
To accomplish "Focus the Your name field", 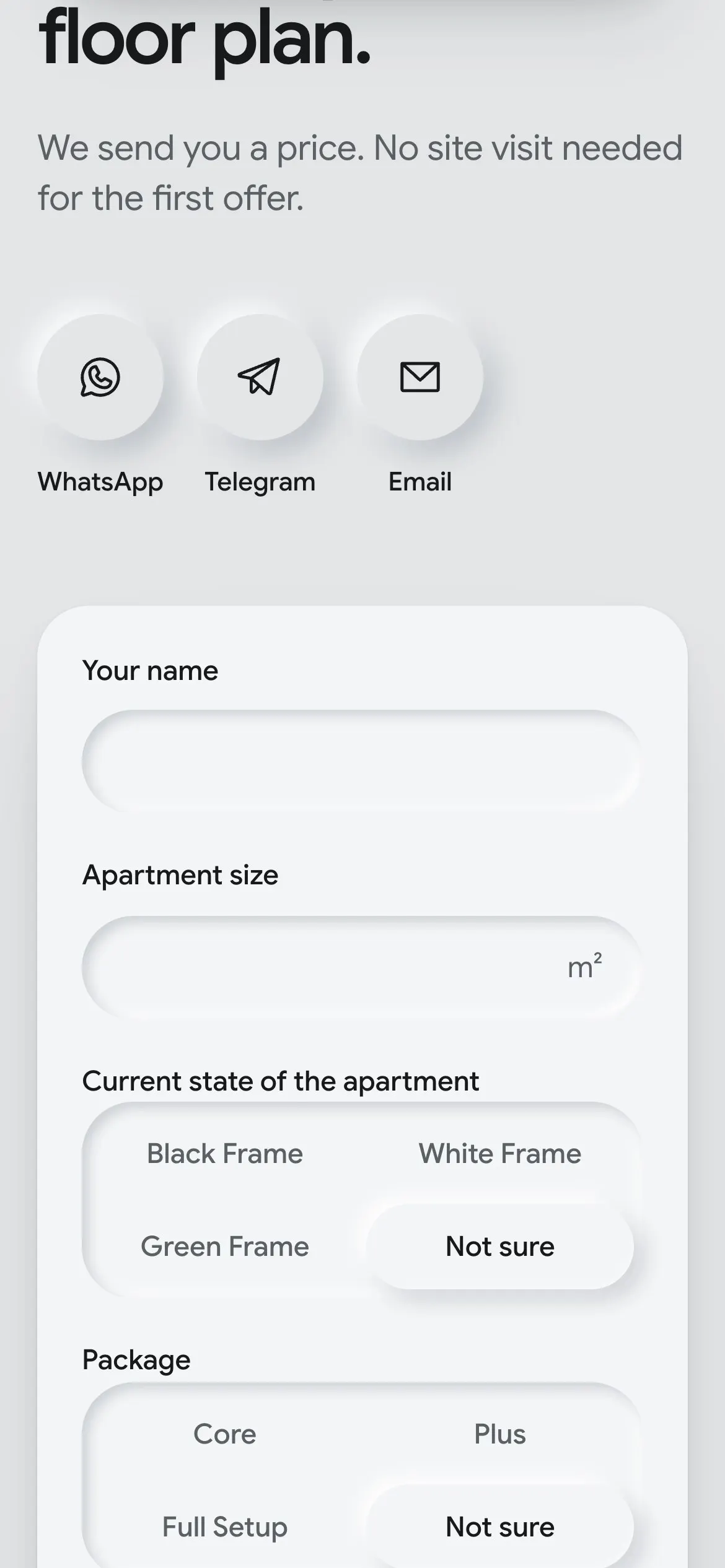I will coord(362,761).
